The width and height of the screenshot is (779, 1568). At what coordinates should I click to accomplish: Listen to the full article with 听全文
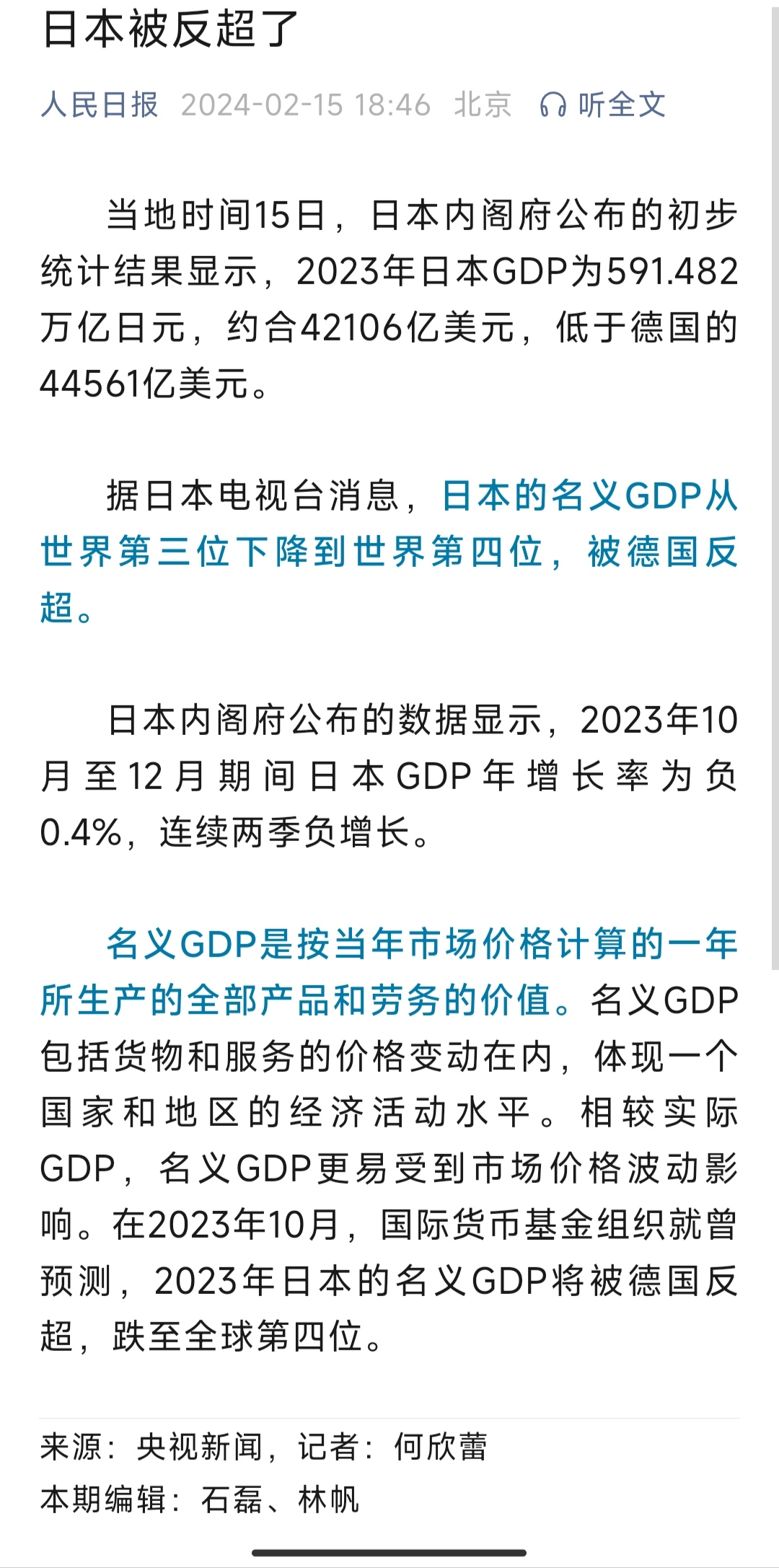(603, 105)
